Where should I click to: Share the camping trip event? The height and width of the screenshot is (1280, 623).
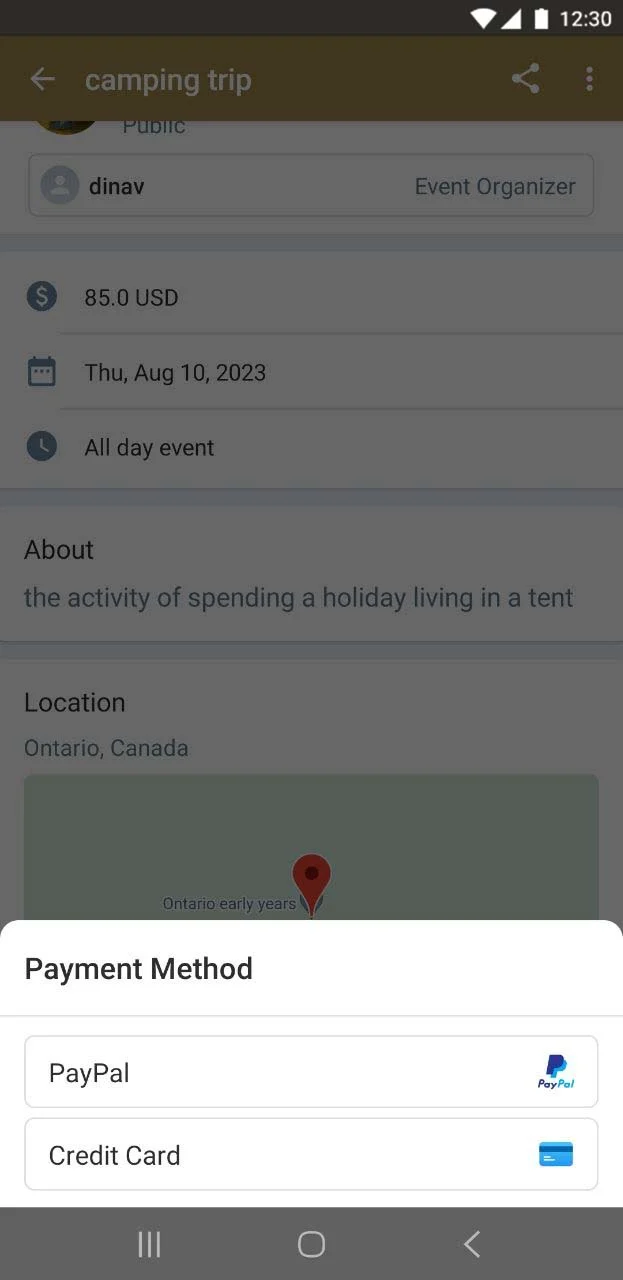click(x=525, y=80)
